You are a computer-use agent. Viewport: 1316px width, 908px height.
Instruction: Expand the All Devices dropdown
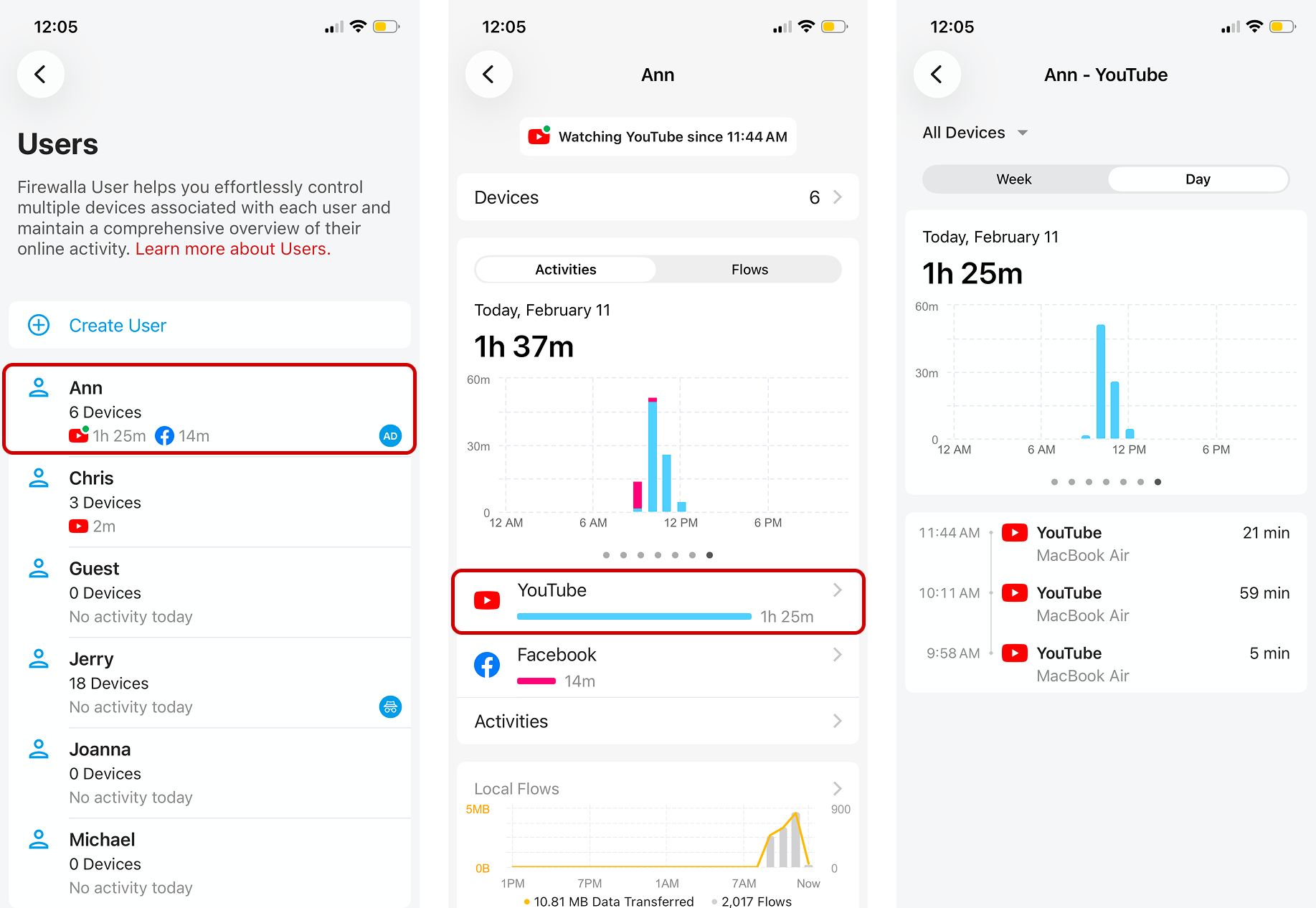point(975,133)
